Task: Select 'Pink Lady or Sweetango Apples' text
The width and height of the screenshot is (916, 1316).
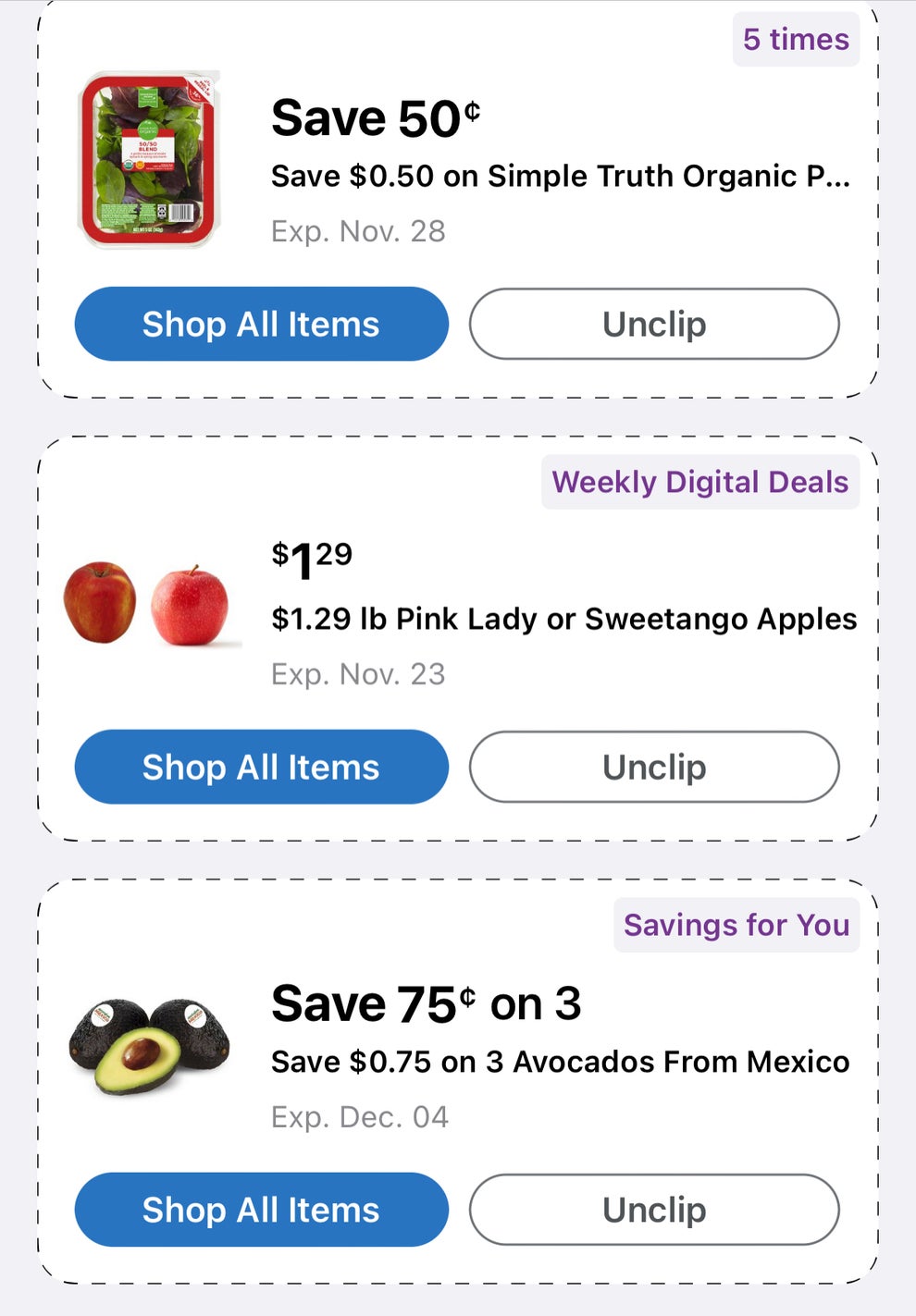Action: pyautogui.click(x=563, y=618)
